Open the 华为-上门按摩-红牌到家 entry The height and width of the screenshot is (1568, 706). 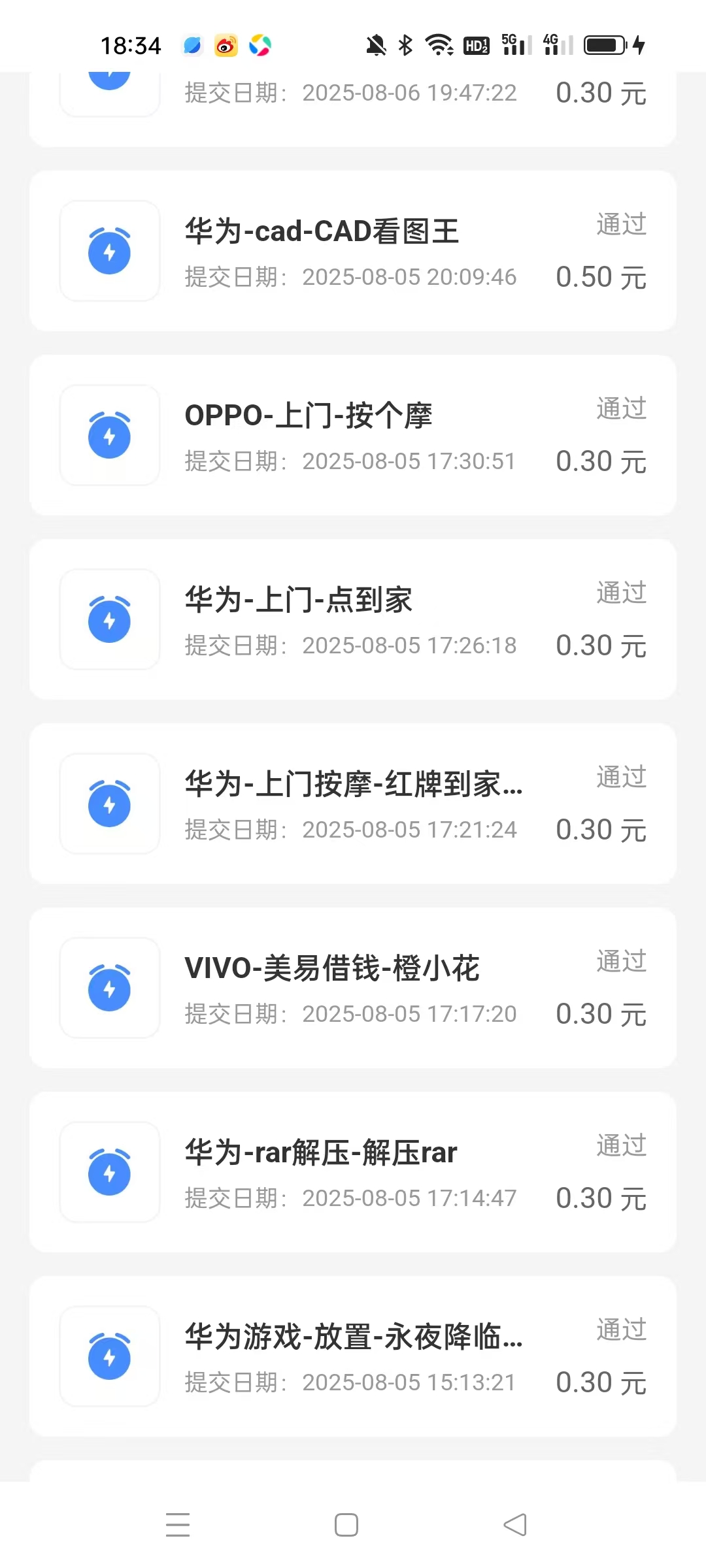click(x=353, y=805)
